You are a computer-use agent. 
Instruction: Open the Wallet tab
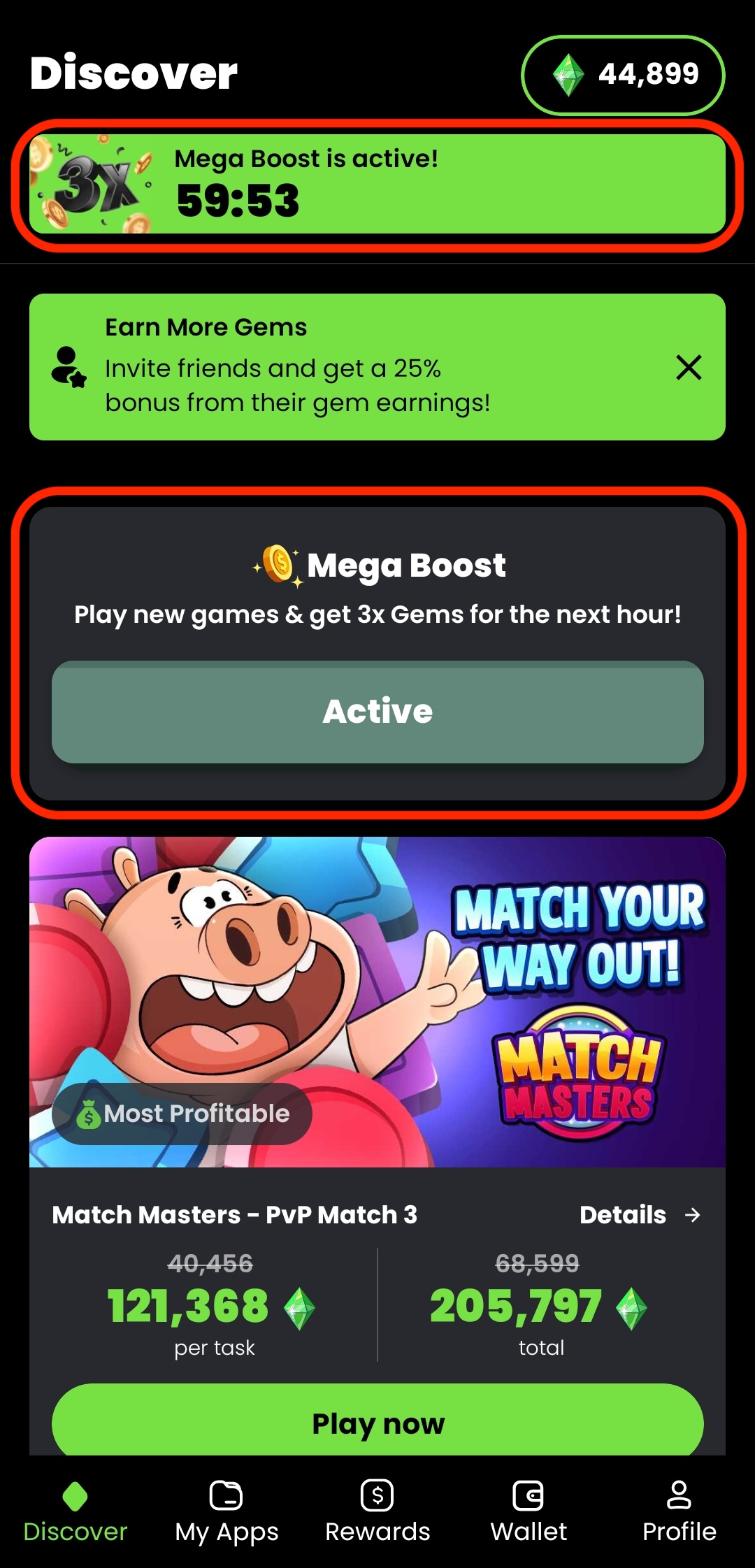[x=528, y=1513]
